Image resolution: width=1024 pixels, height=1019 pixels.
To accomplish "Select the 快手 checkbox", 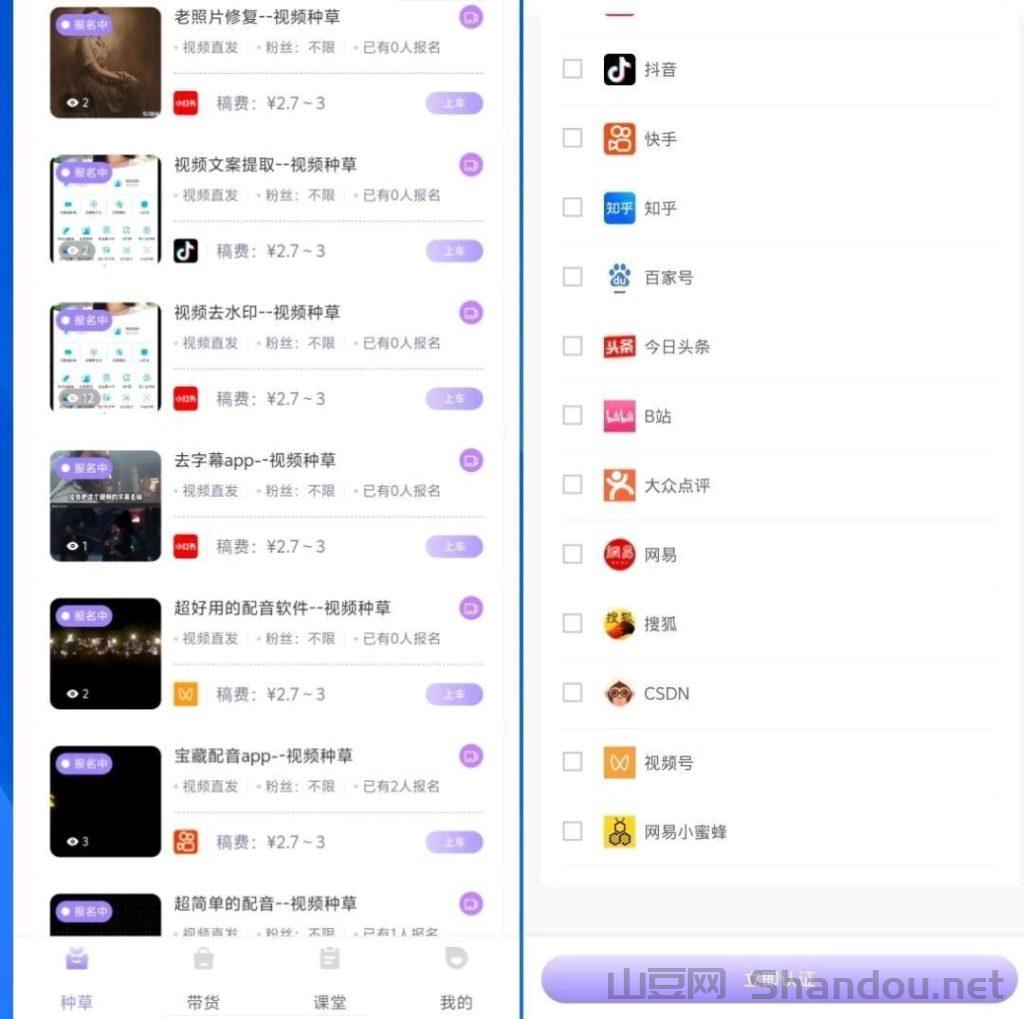I will pyautogui.click(x=572, y=138).
